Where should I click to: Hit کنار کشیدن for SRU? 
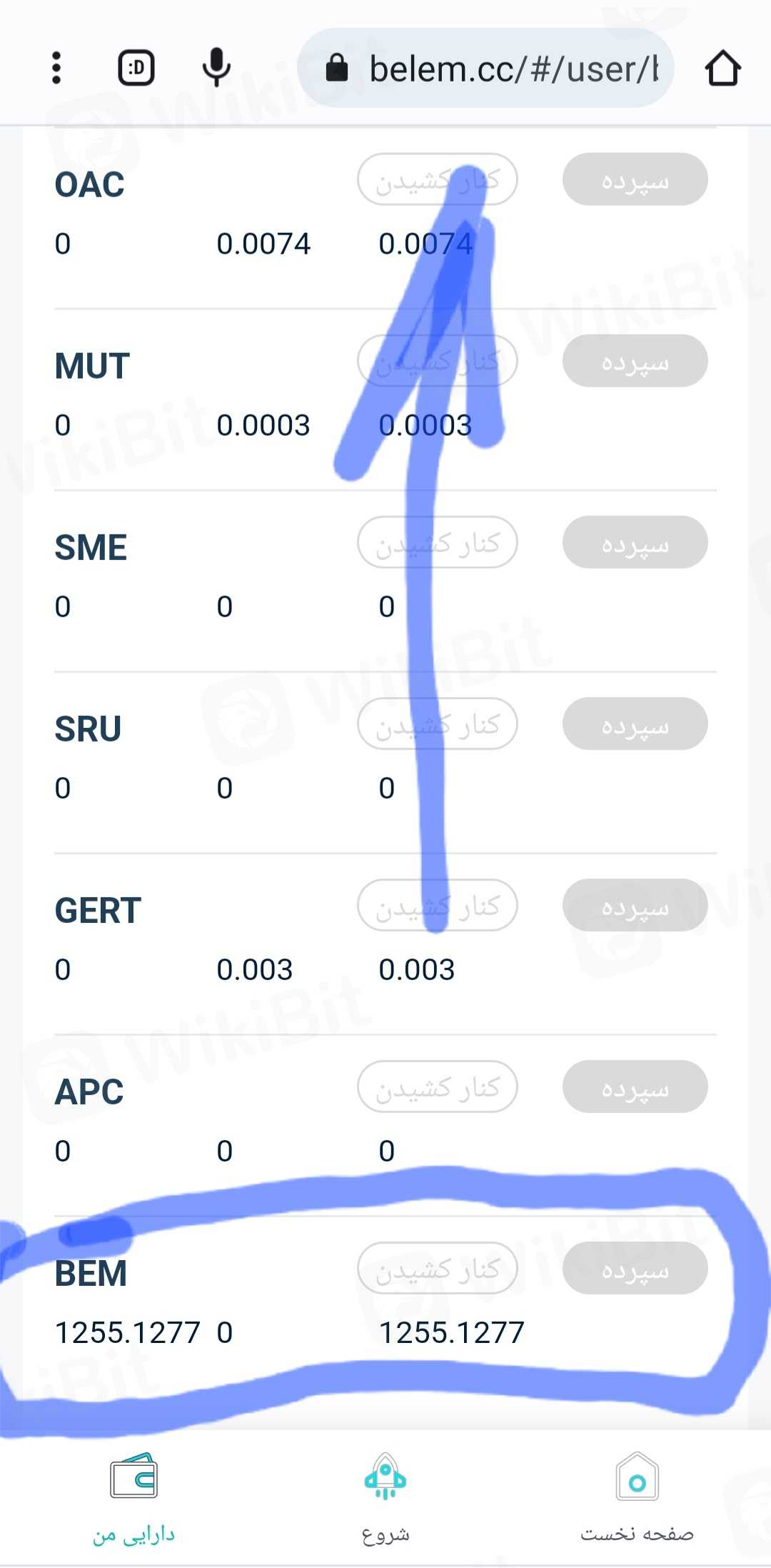pyautogui.click(x=437, y=724)
